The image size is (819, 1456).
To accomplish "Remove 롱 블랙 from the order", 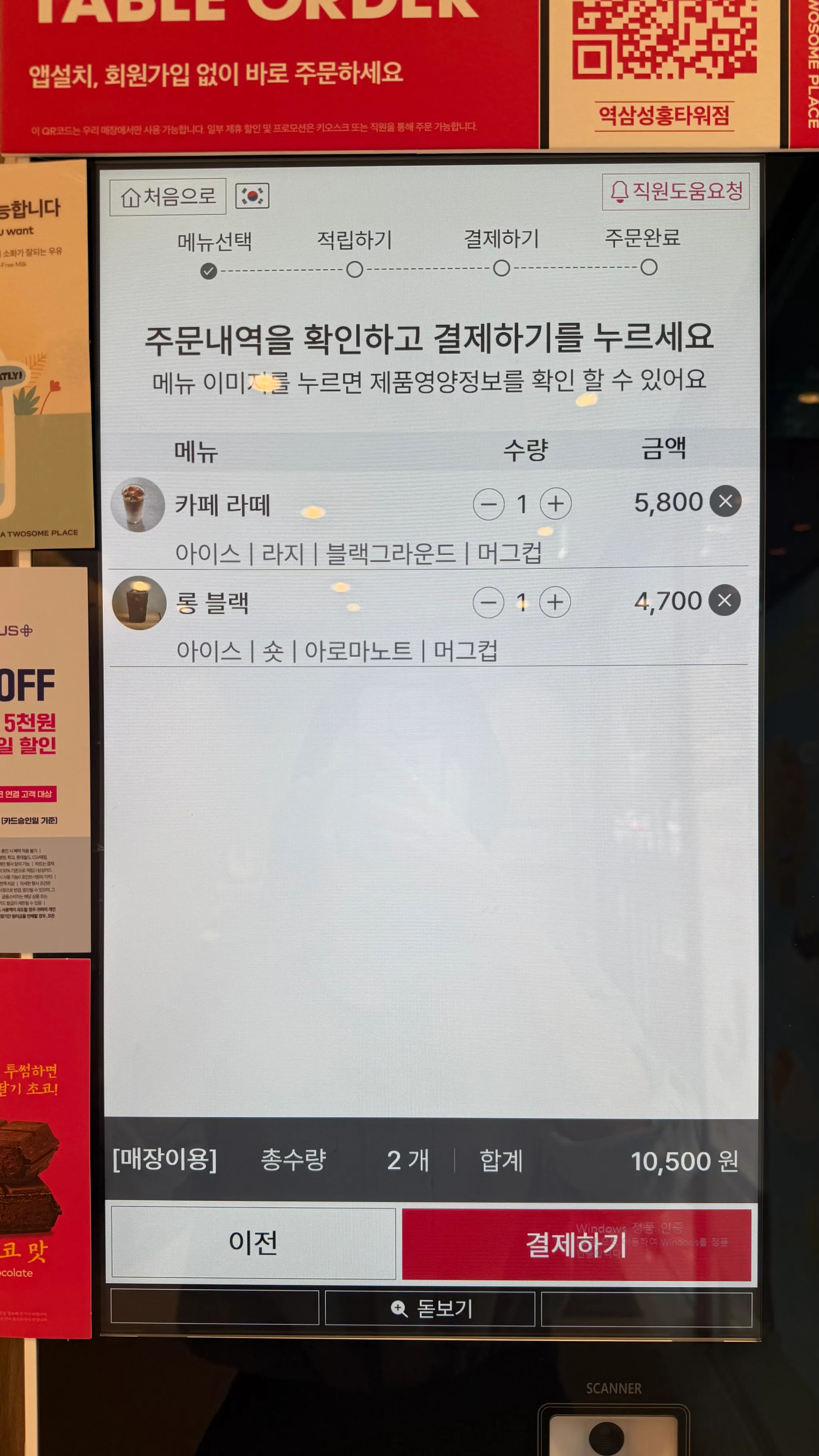I will (x=725, y=600).
